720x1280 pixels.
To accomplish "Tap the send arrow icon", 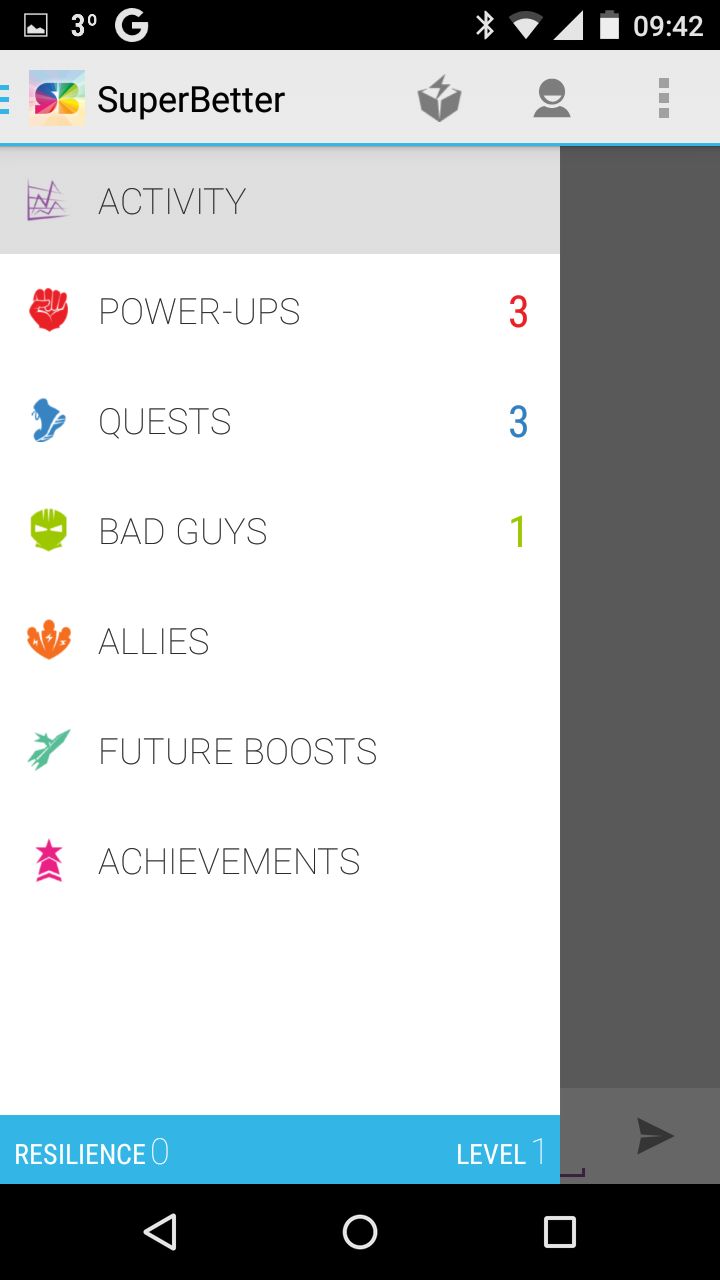I will tap(655, 1136).
